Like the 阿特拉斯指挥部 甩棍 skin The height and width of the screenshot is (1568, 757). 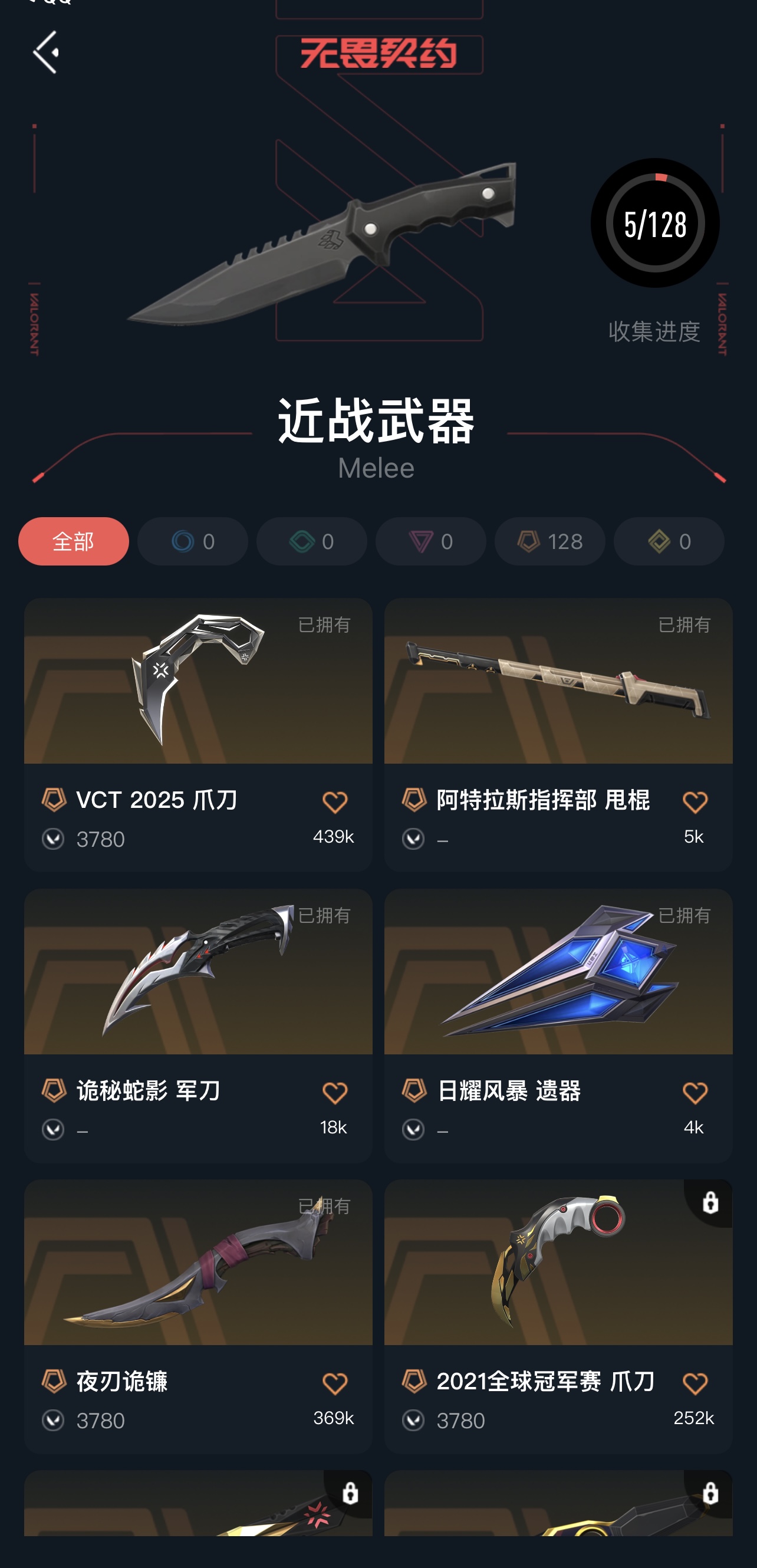pos(695,802)
